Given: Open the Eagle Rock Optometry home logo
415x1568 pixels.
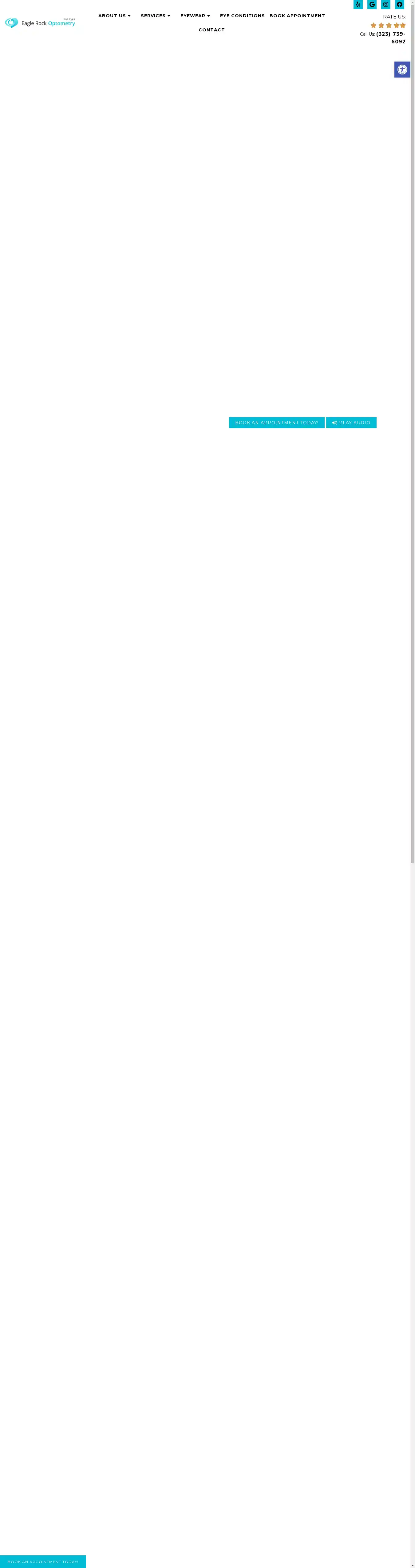Looking at the screenshot, I should pos(40,22).
